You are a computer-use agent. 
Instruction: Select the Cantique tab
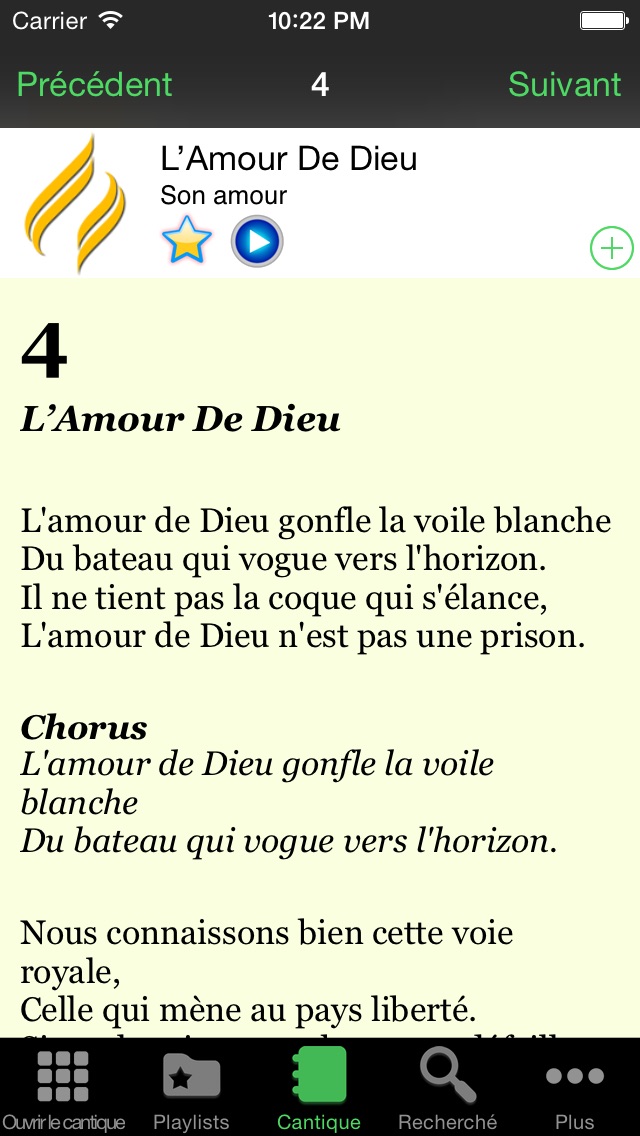(x=319, y=1090)
